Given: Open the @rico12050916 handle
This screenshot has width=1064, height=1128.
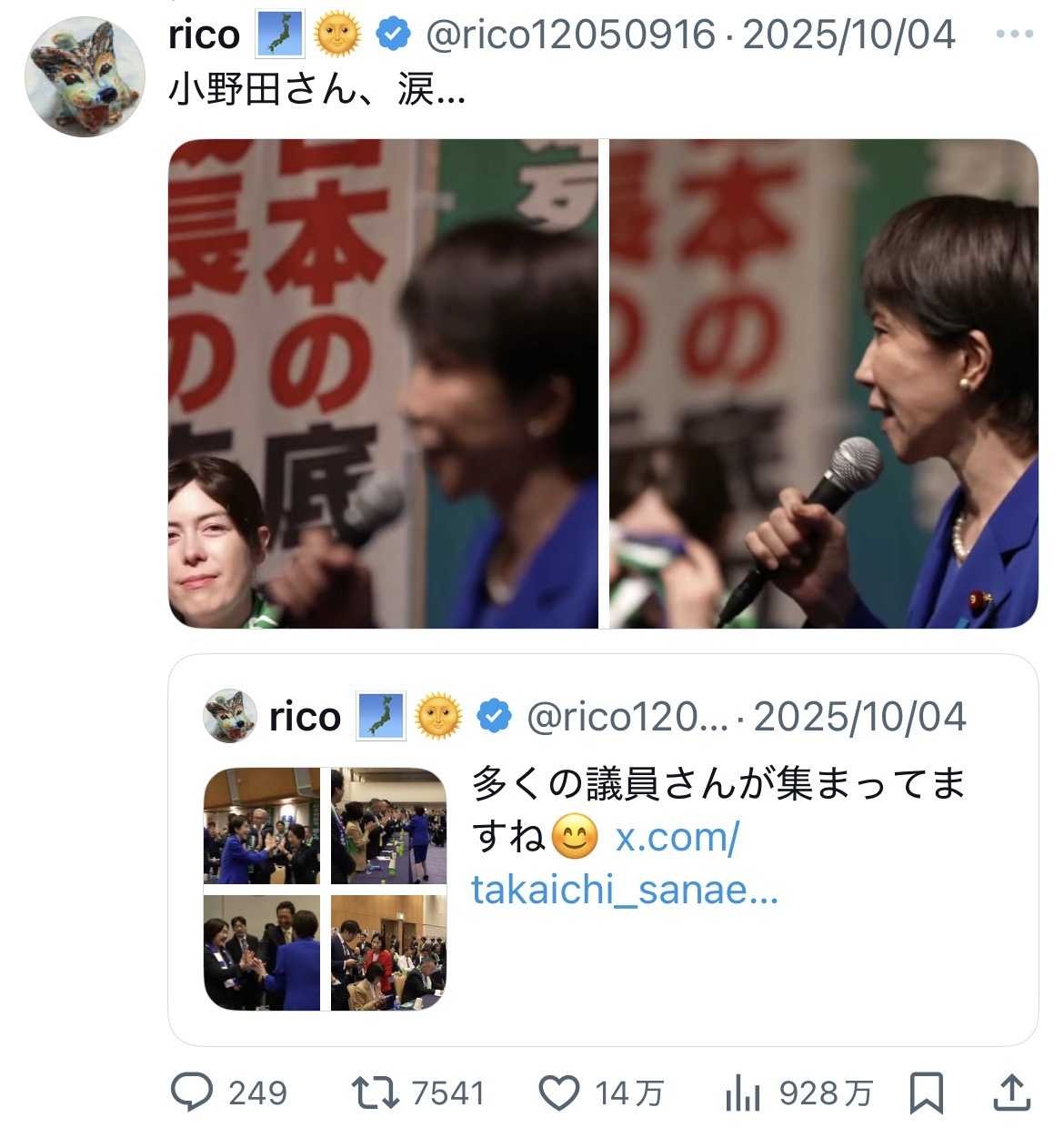Looking at the screenshot, I should point(571,35).
